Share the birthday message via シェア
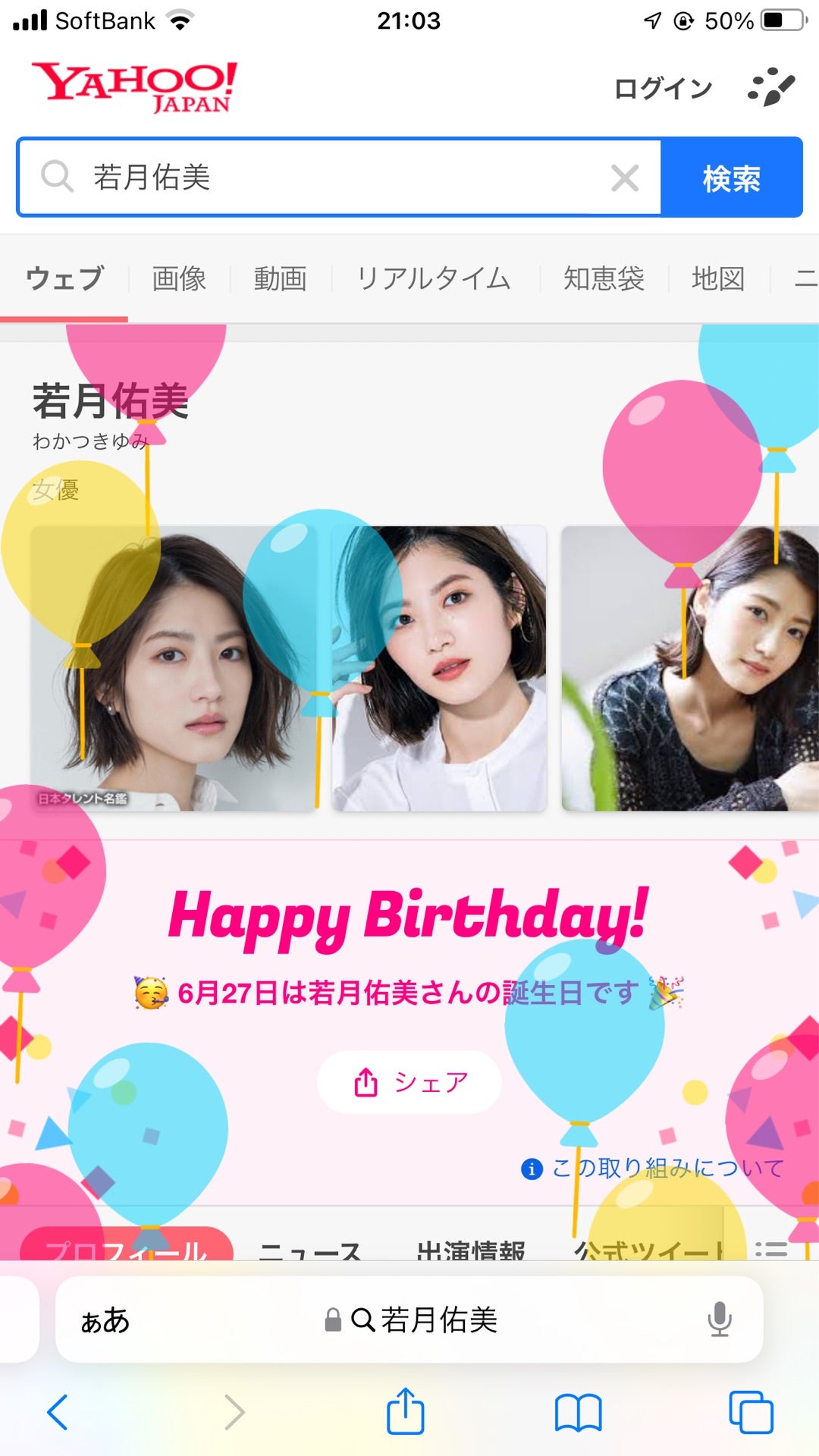This screenshot has width=819, height=1456. pos(409,1082)
